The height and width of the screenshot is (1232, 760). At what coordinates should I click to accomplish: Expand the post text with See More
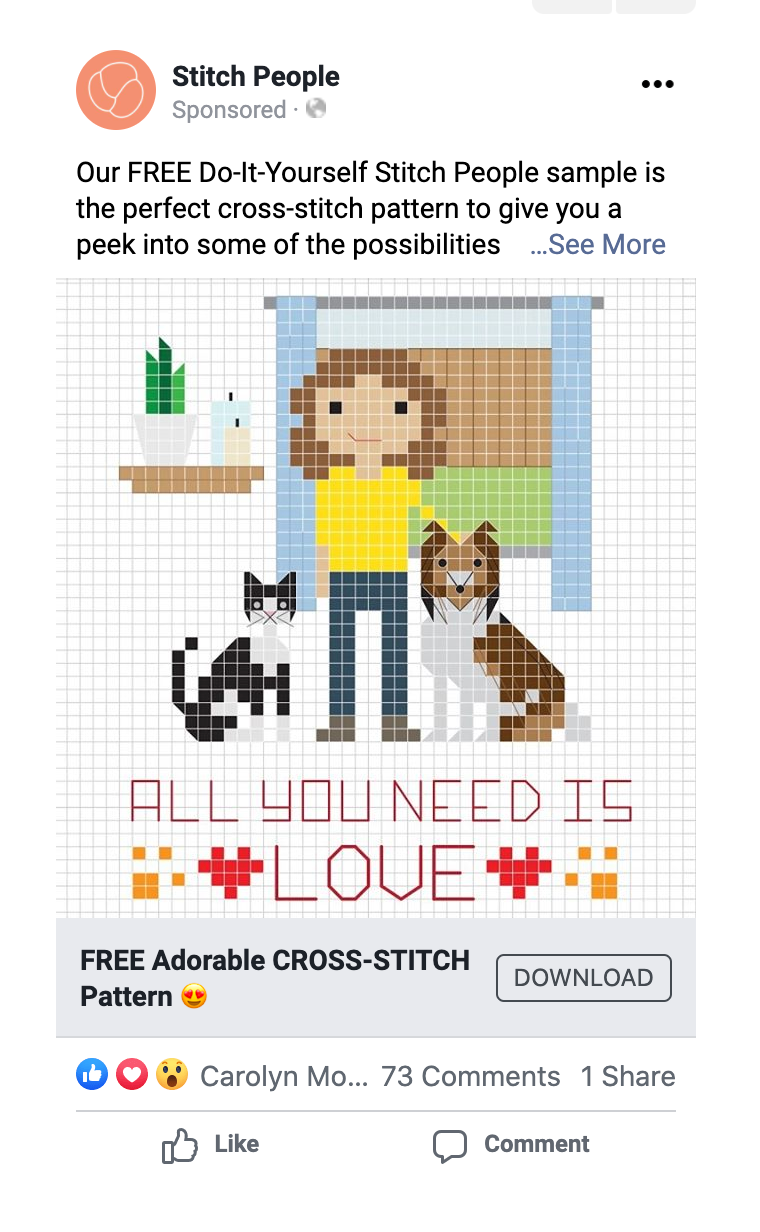[x=598, y=244]
